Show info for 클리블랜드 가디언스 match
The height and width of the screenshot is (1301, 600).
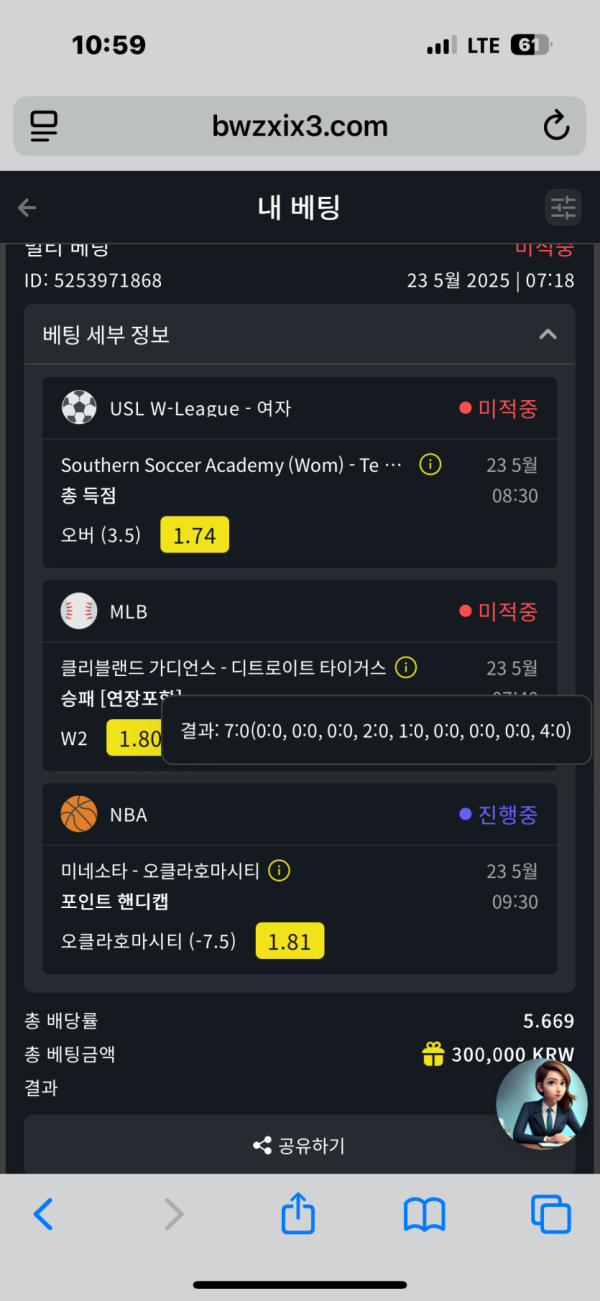point(406,667)
